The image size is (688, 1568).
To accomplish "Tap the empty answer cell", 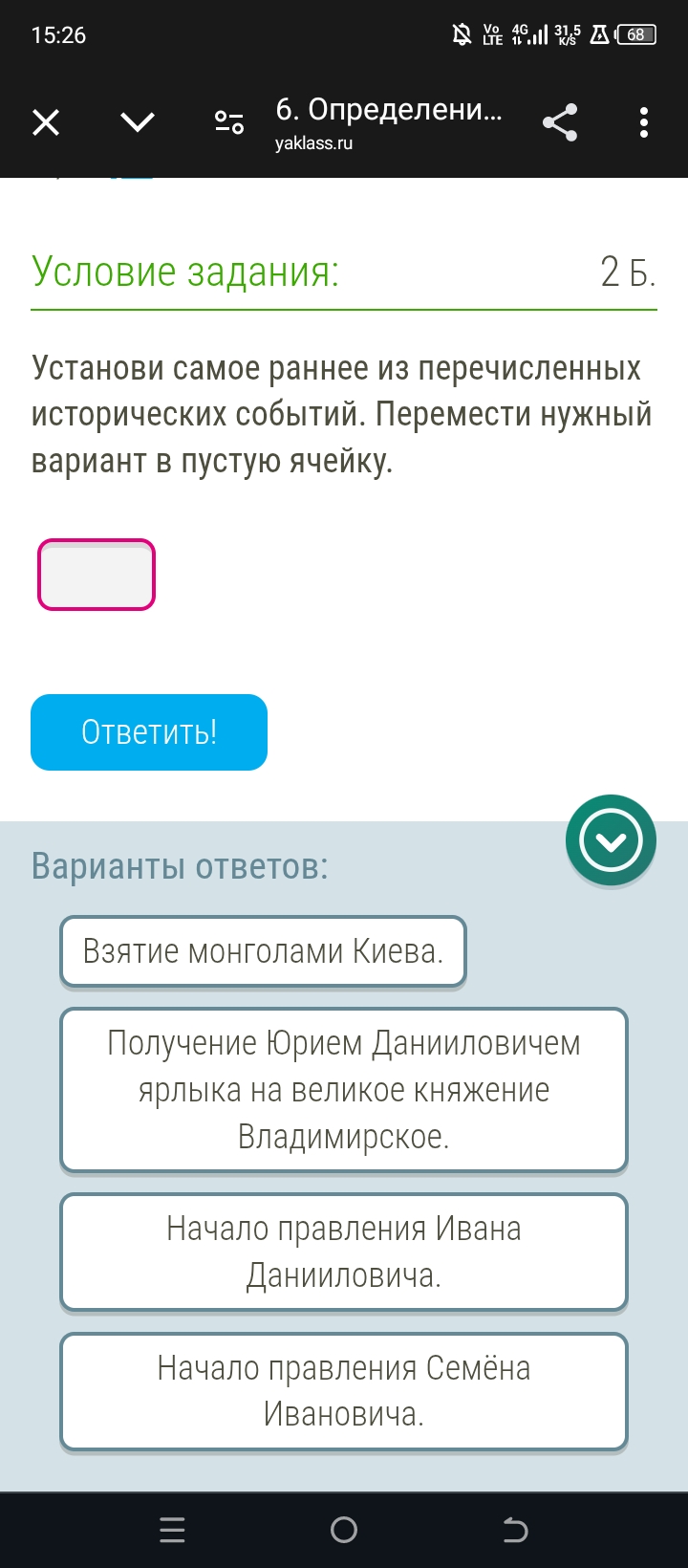I will point(97,575).
